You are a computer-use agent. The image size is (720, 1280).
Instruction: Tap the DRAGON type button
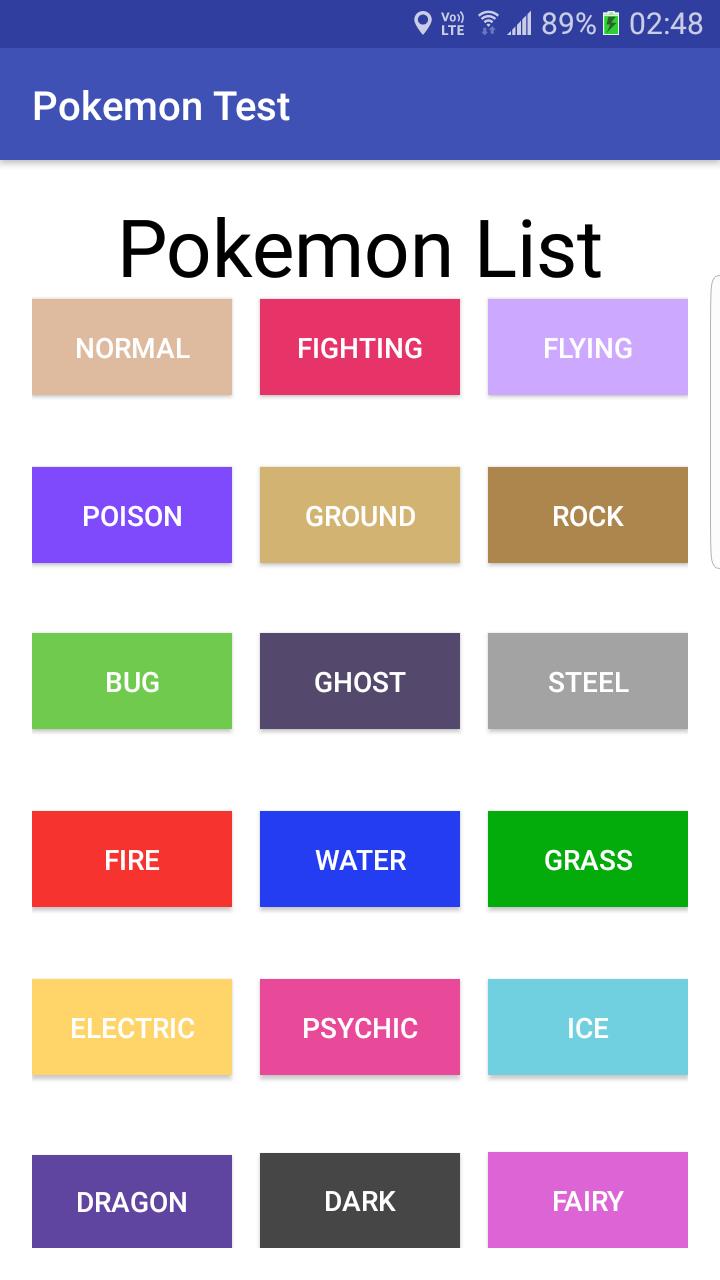131,1201
